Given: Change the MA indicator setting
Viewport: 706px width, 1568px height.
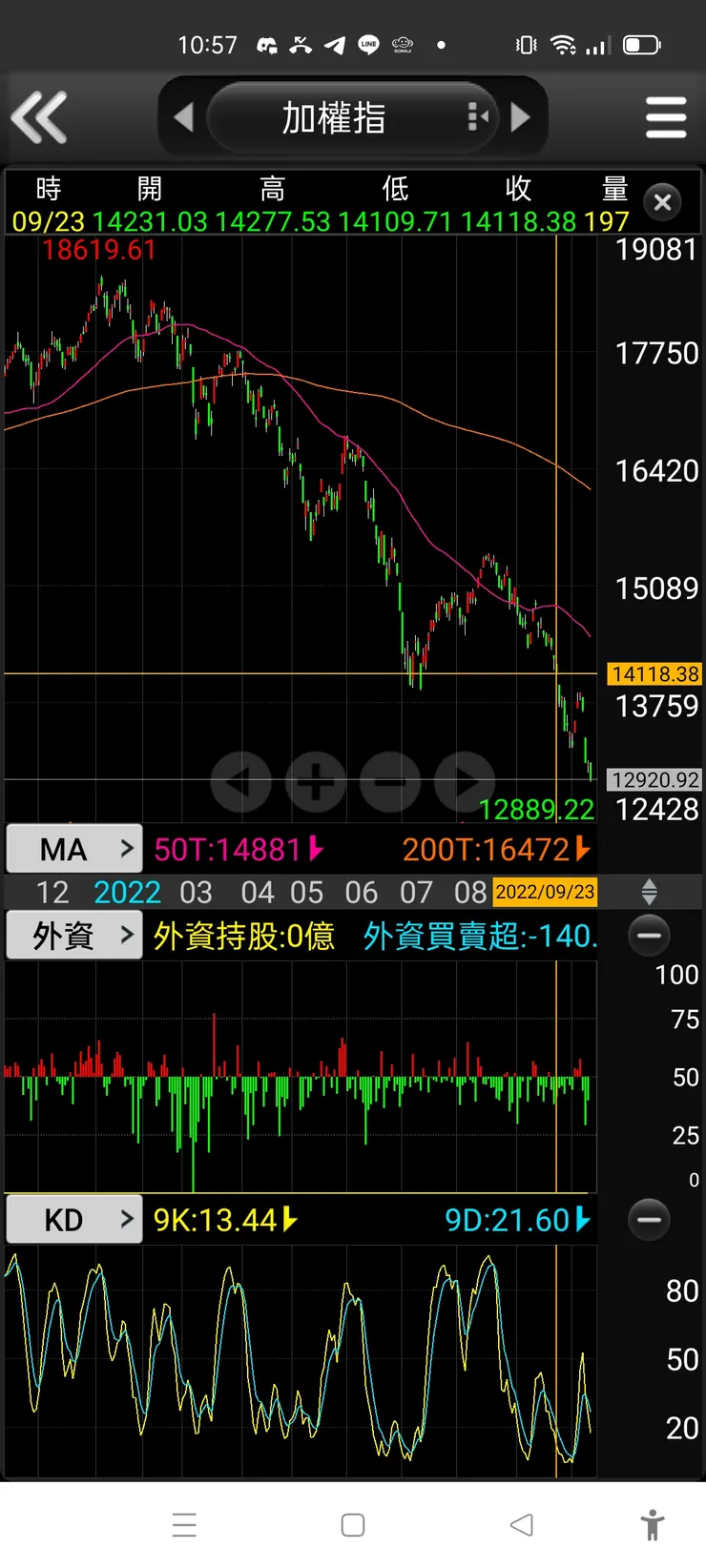Looking at the screenshot, I should (x=74, y=849).
